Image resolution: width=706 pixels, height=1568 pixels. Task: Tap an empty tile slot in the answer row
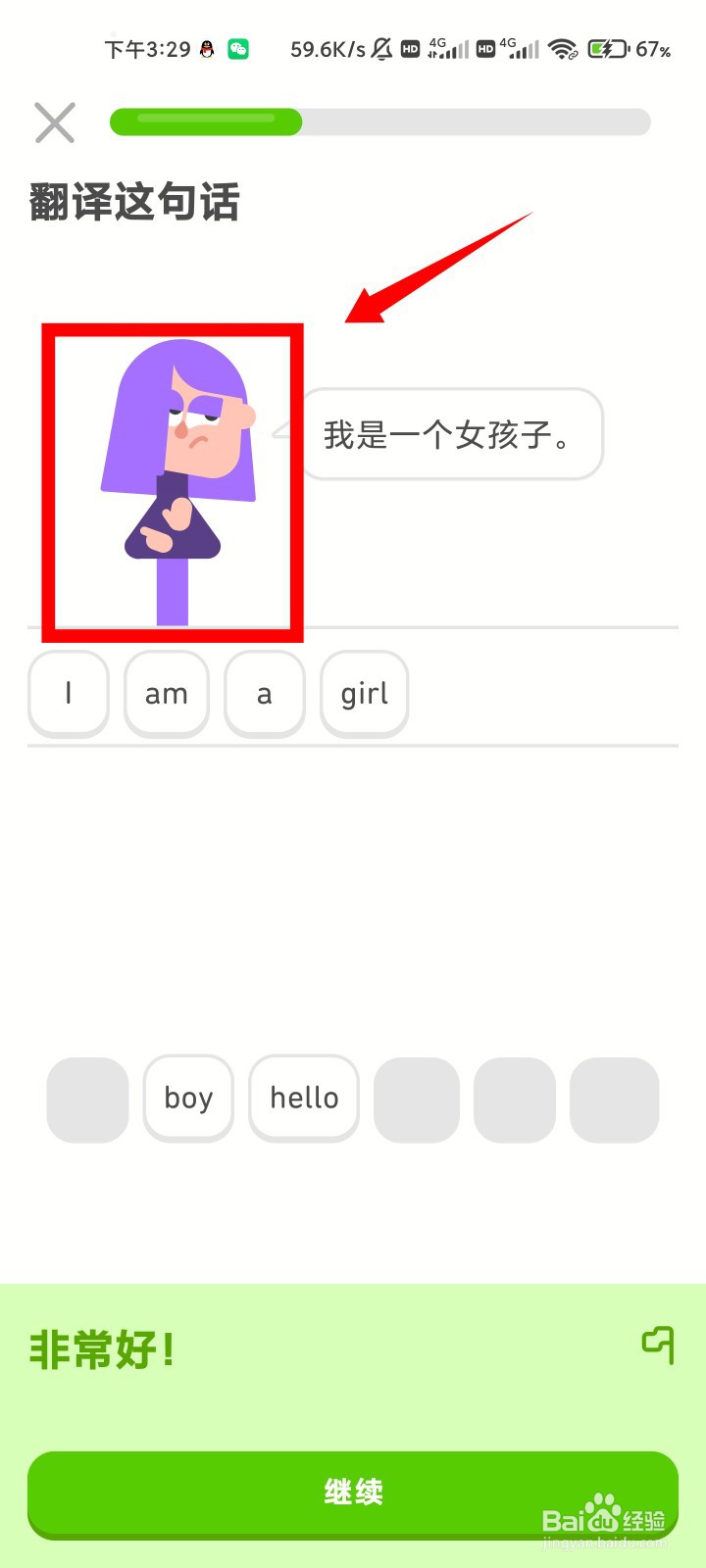(x=87, y=1098)
